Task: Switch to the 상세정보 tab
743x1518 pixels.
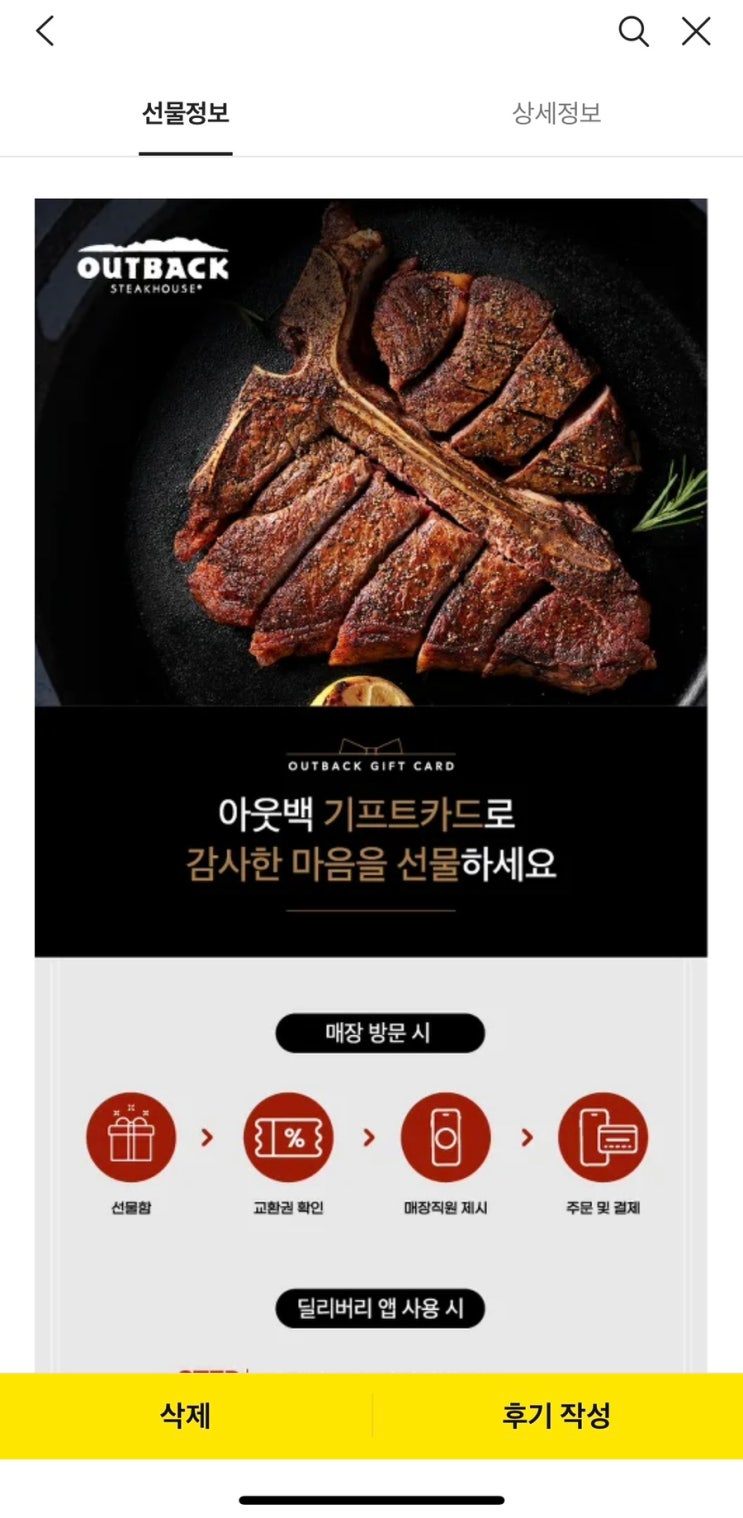Action: (x=557, y=114)
